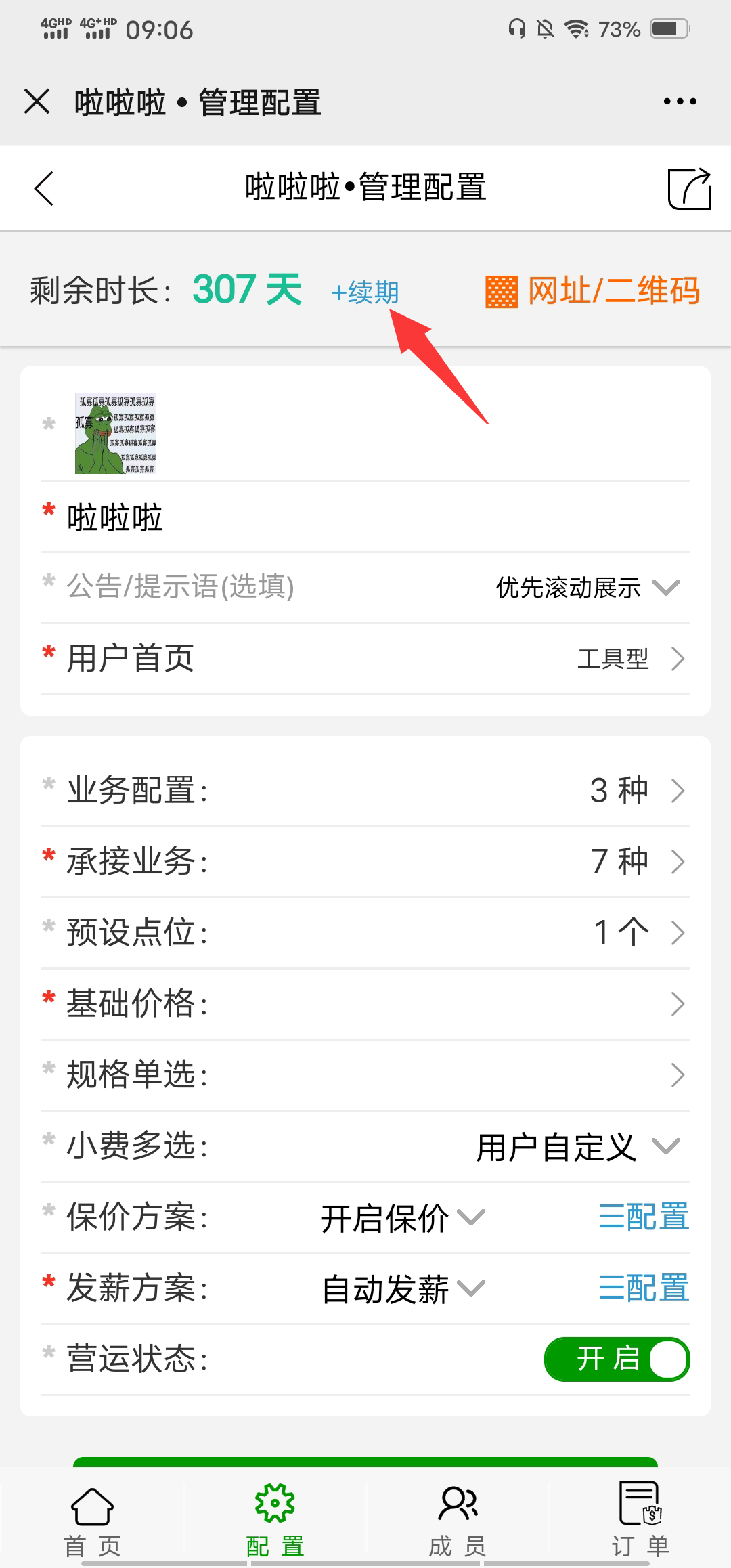The width and height of the screenshot is (731, 1568).
Task: Open 业务配置 row
Action: (365, 791)
